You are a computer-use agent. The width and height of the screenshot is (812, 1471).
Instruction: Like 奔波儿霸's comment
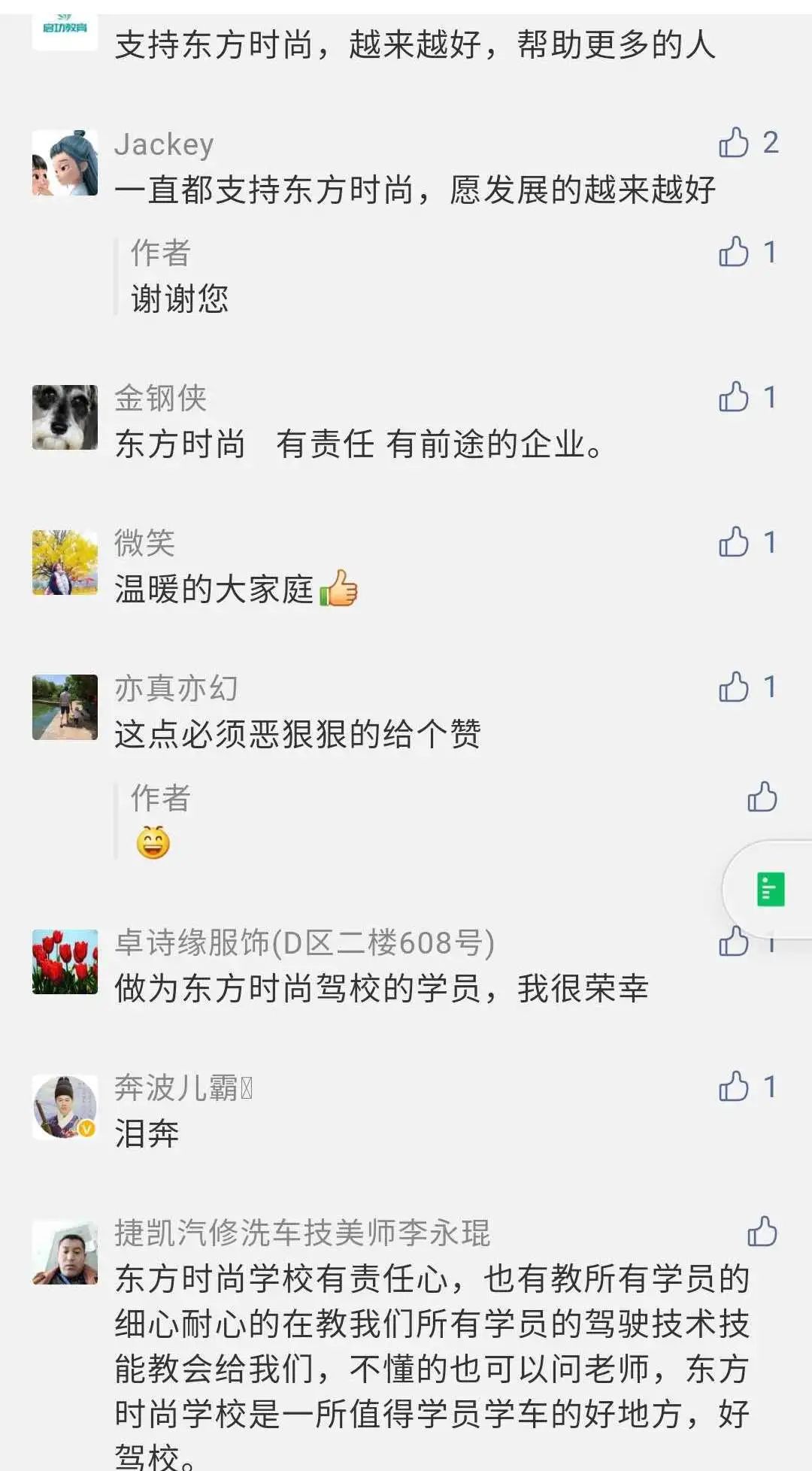(734, 1087)
